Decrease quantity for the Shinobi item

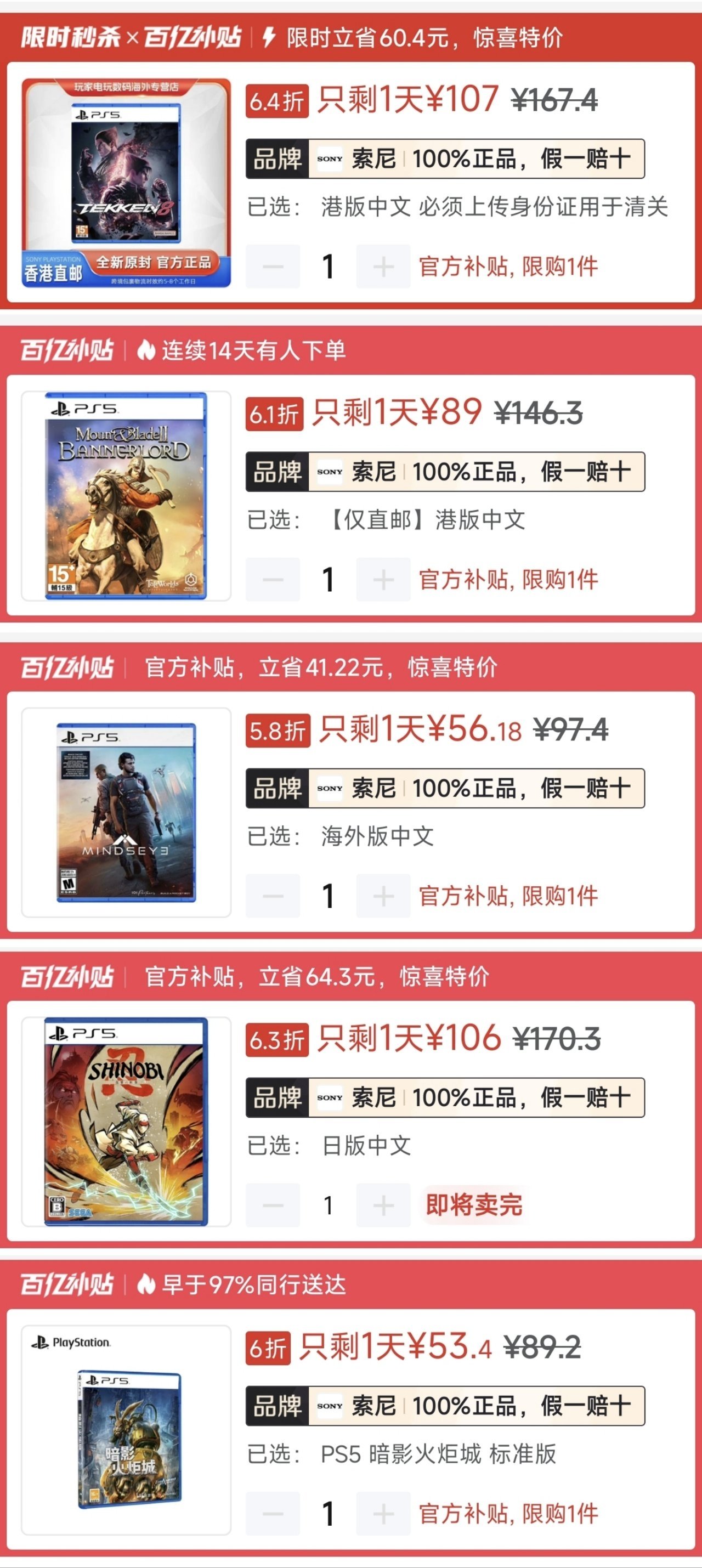[273, 1205]
